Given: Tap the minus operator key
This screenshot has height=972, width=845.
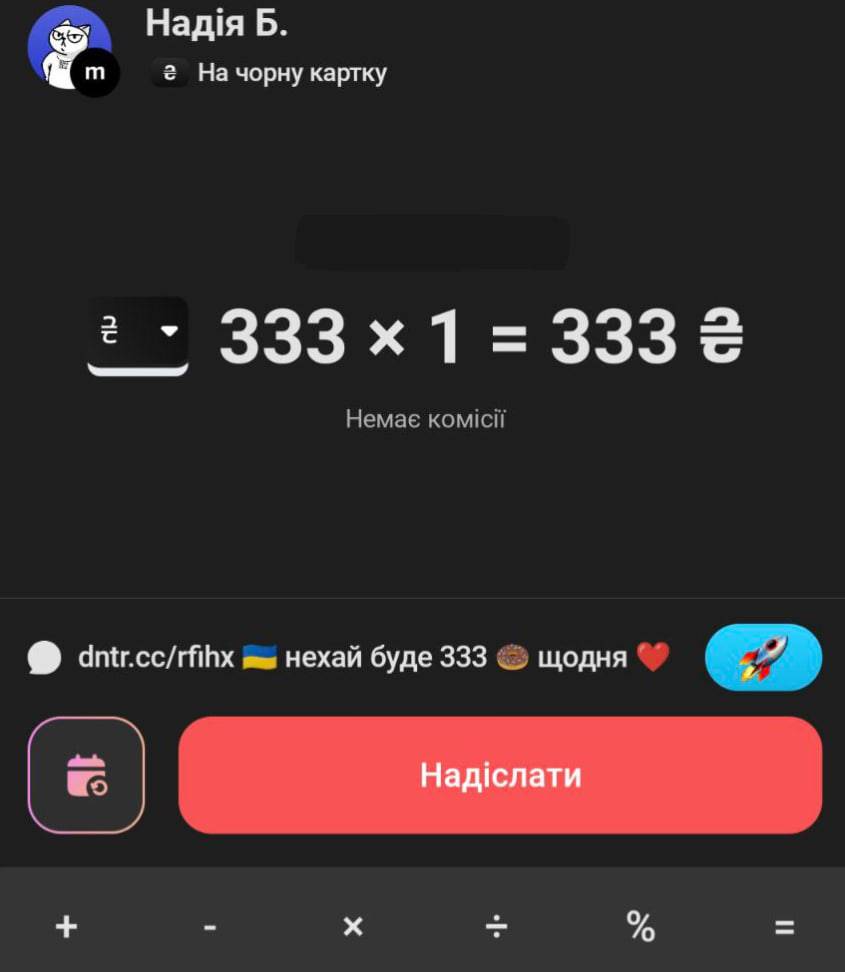Looking at the screenshot, I should pos(210,927).
